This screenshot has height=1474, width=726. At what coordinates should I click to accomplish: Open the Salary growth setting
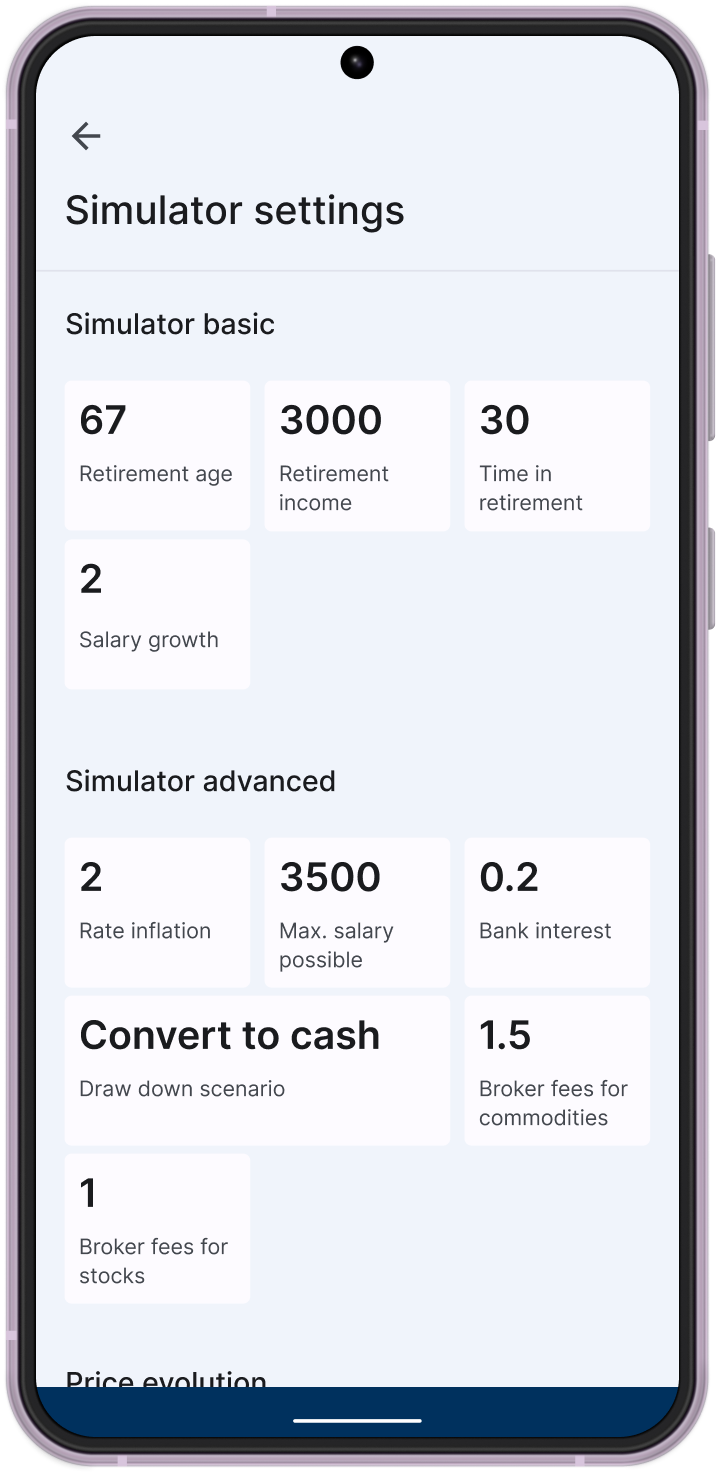(157, 614)
